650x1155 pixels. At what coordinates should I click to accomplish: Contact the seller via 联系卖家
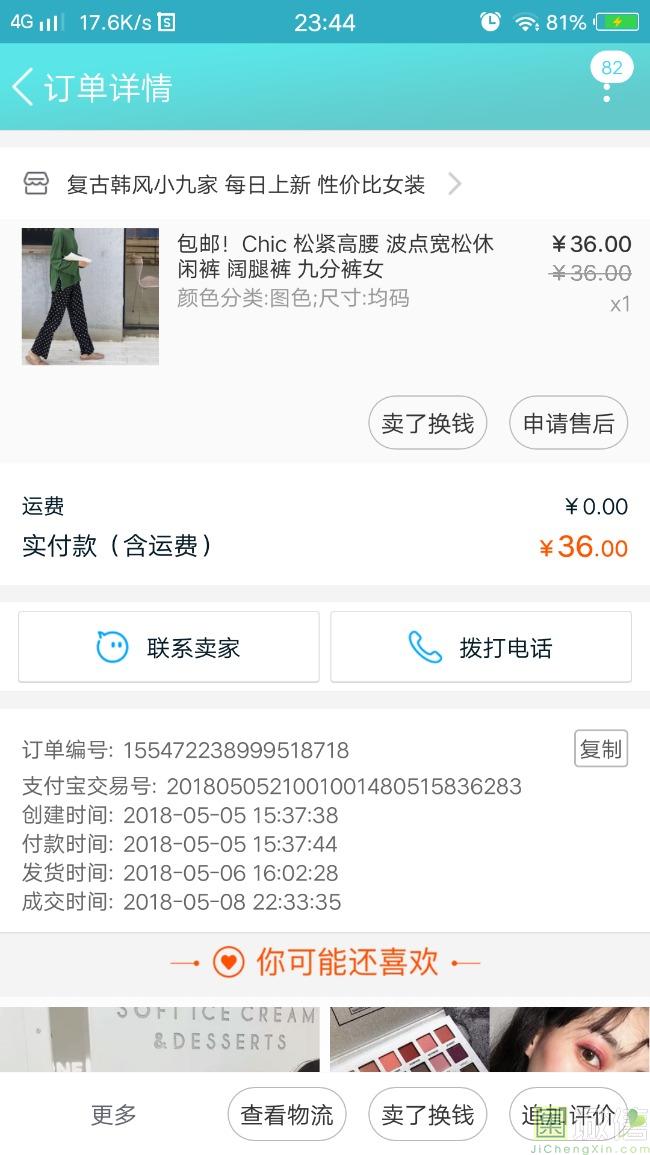tap(169, 647)
